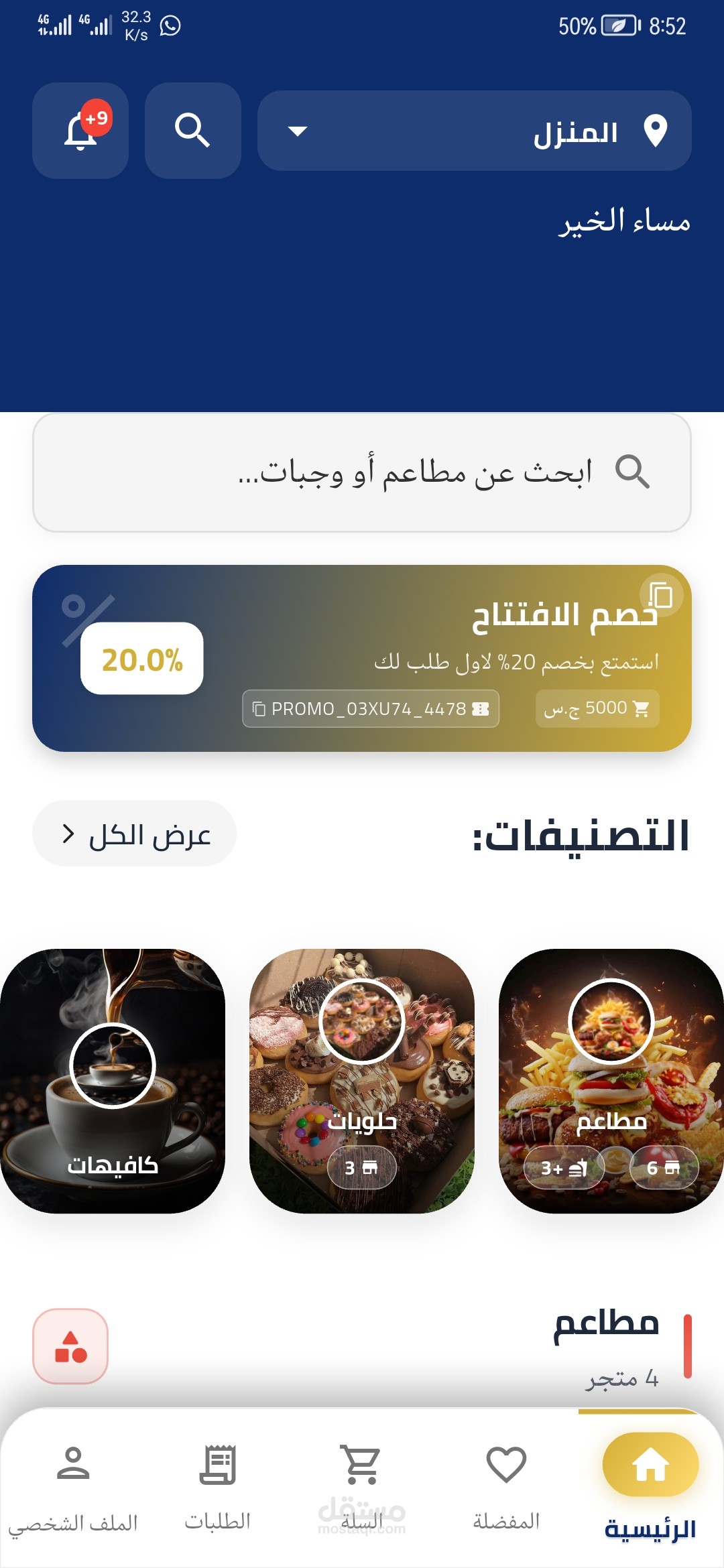Open the مطاعم category card
Viewport: 724px width, 1568px height.
pyautogui.click(x=611, y=1081)
